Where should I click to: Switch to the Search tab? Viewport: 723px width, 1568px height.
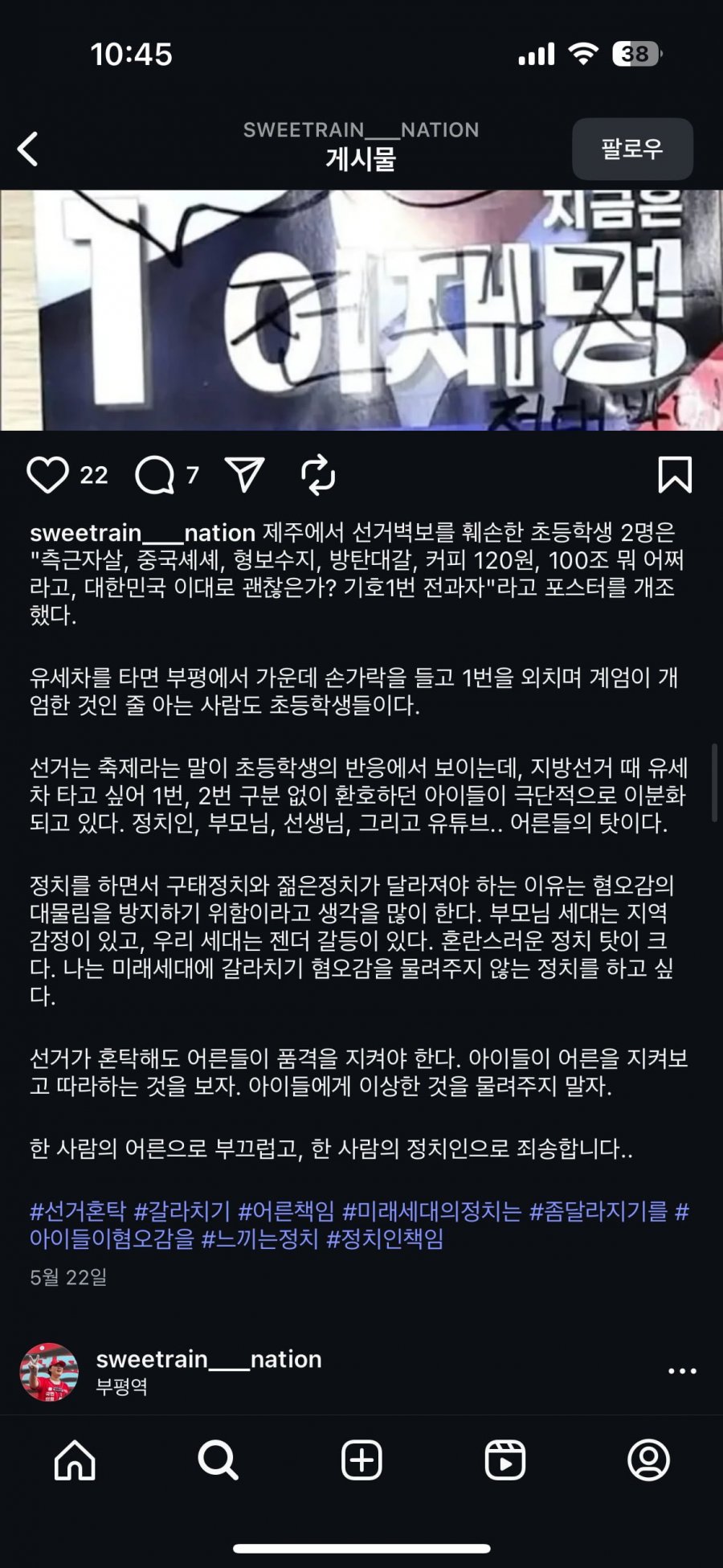(218, 1460)
